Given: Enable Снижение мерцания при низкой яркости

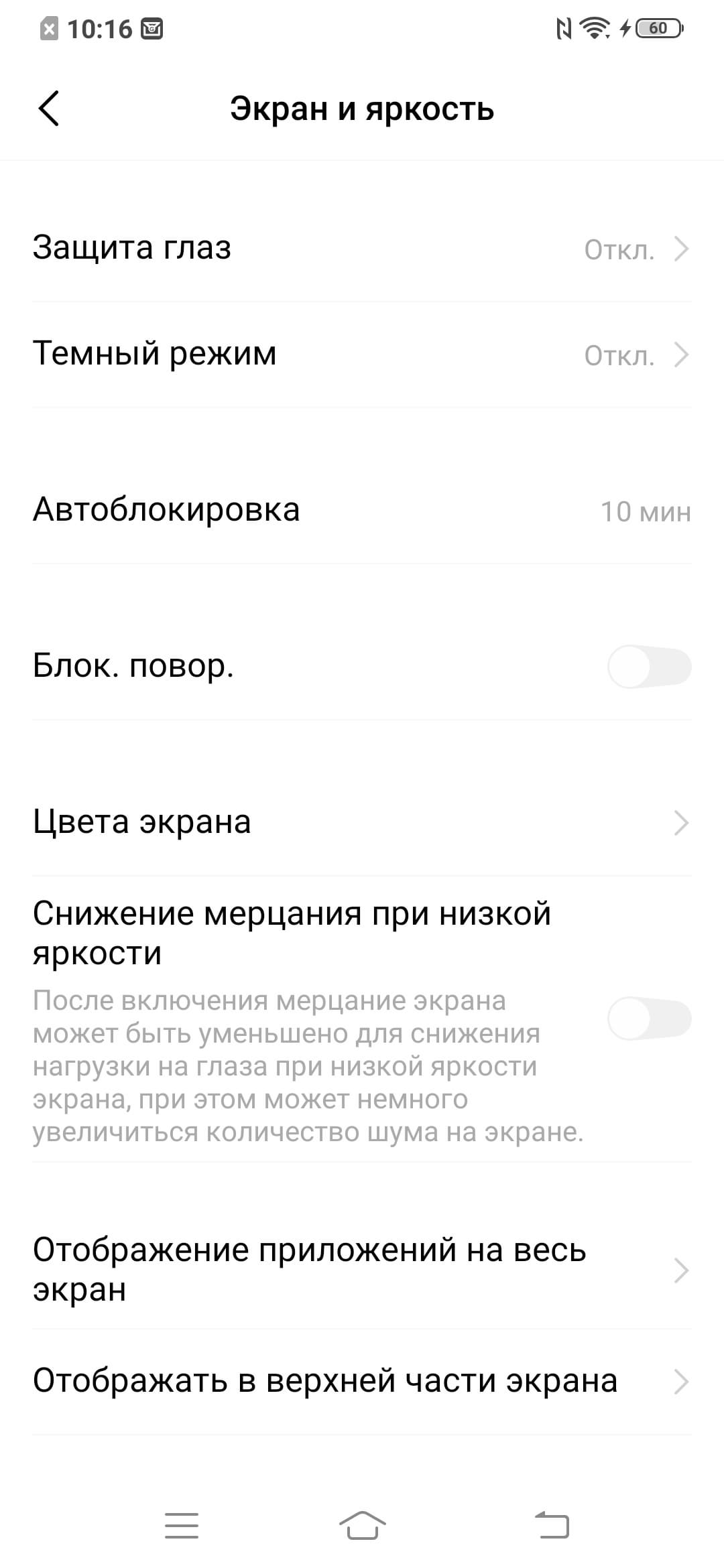Looking at the screenshot, I should coord(648,1019).
